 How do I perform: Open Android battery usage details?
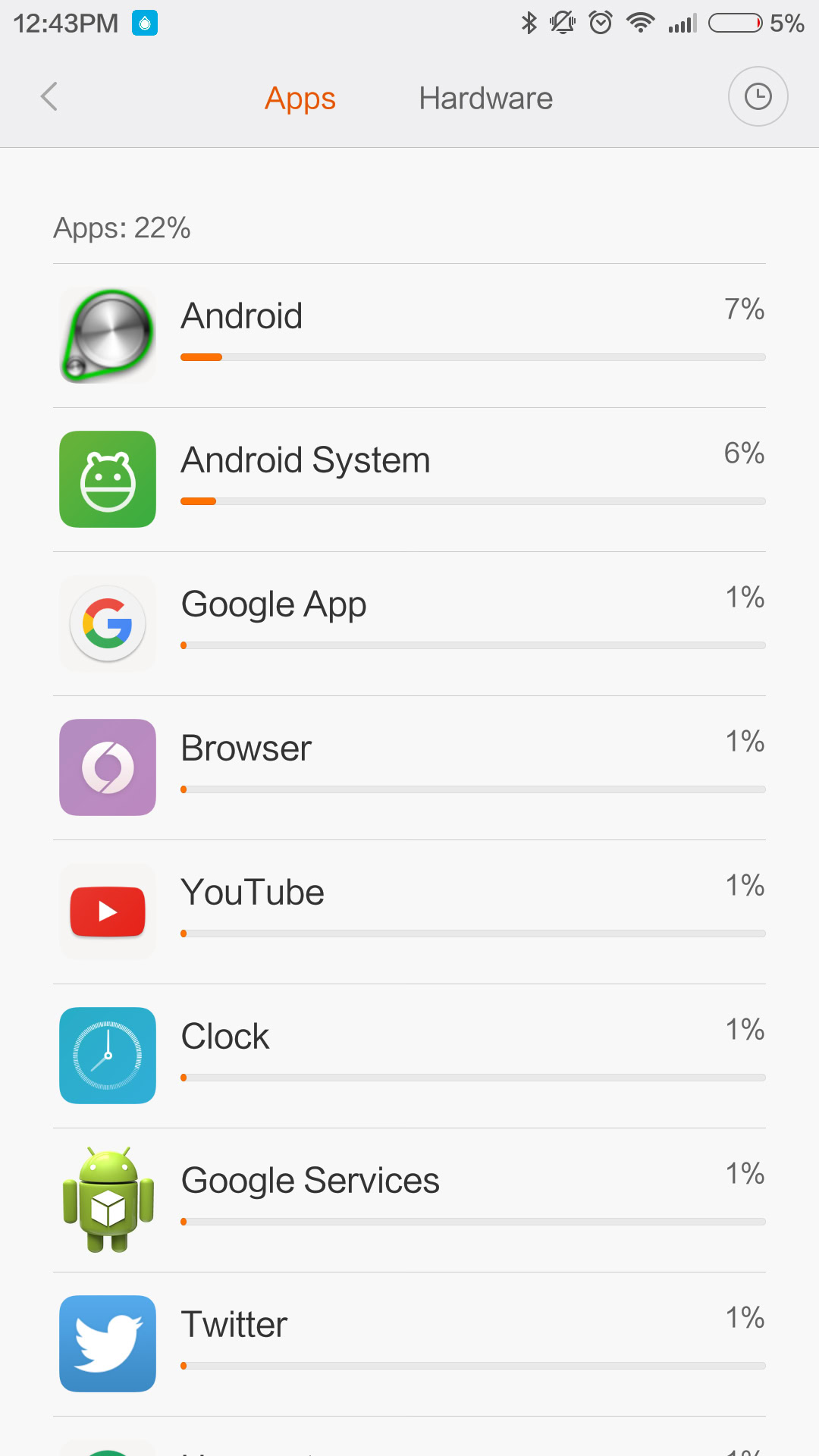(409, 335)
